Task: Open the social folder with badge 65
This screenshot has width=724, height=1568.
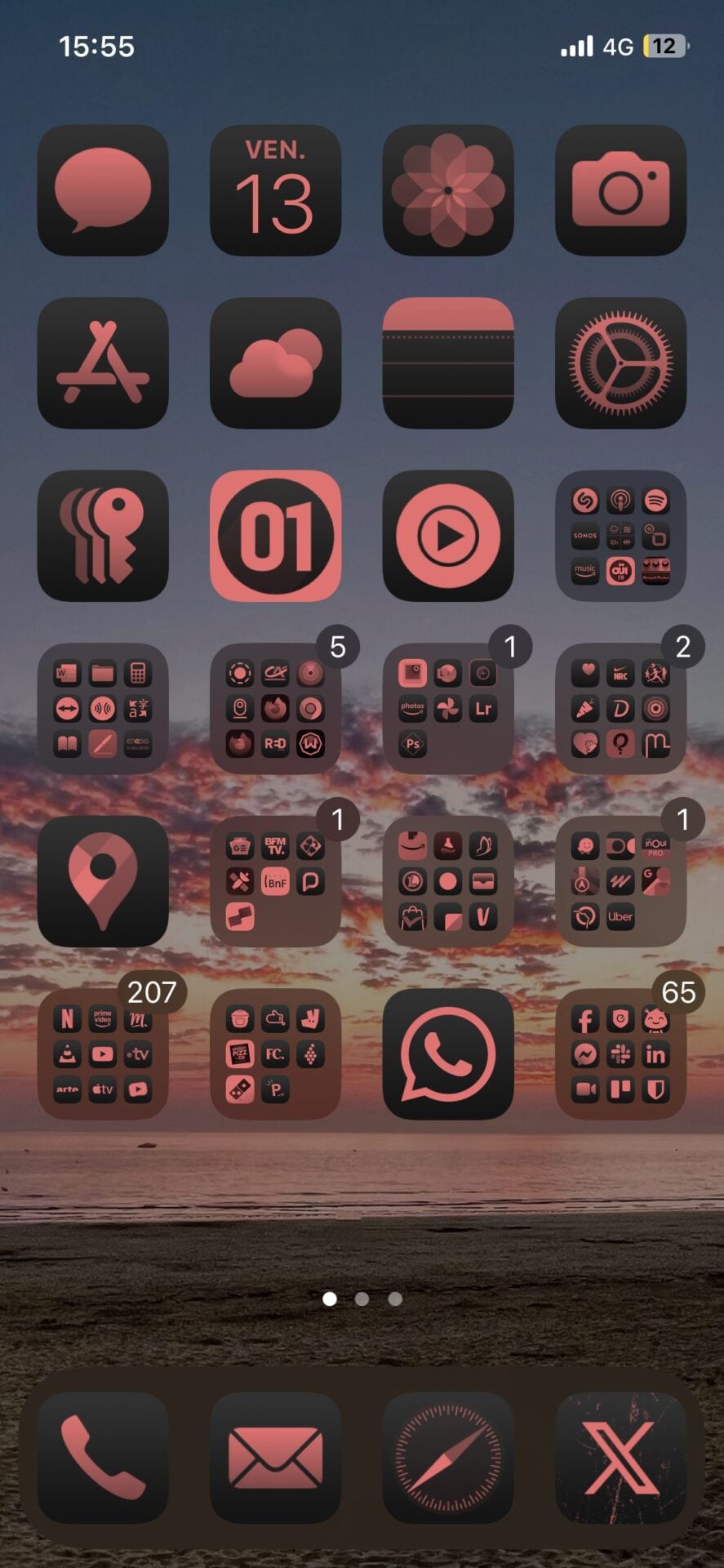Action: click(x=620, y=1053)
